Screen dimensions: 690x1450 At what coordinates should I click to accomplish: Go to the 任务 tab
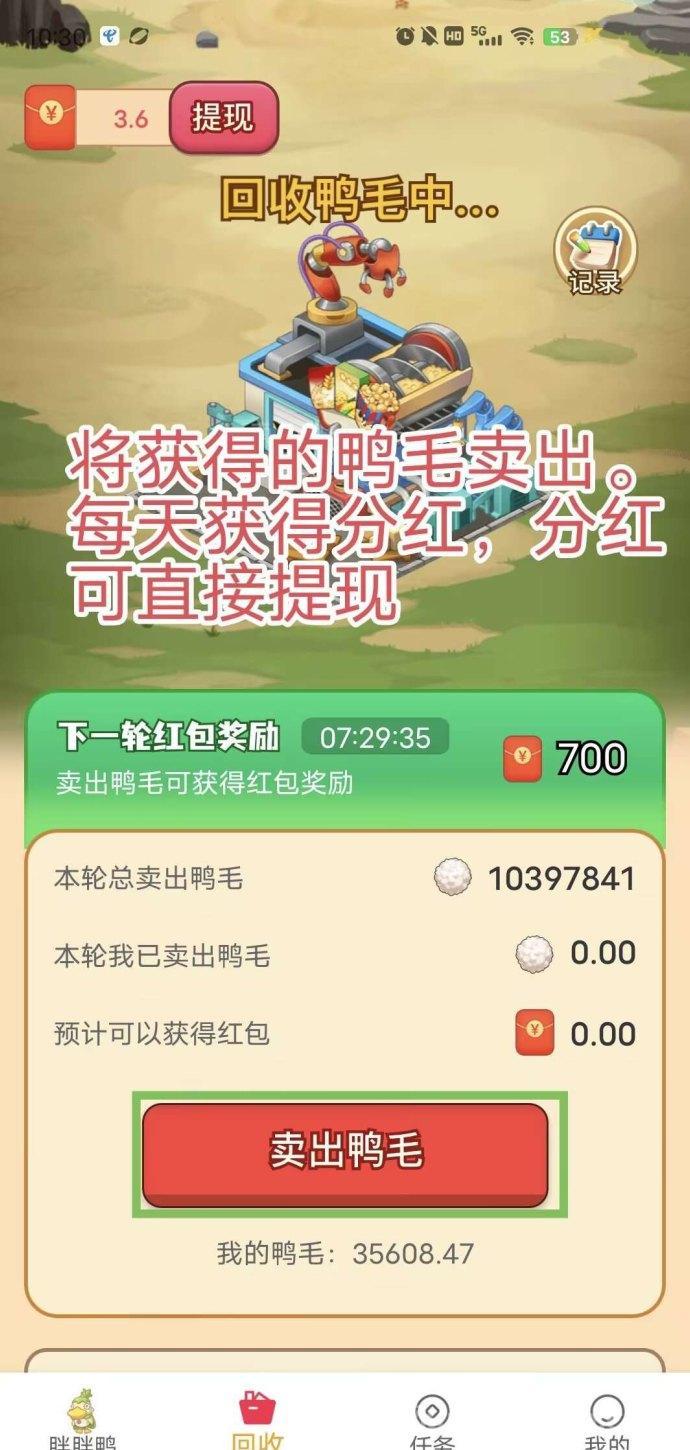432,1420
